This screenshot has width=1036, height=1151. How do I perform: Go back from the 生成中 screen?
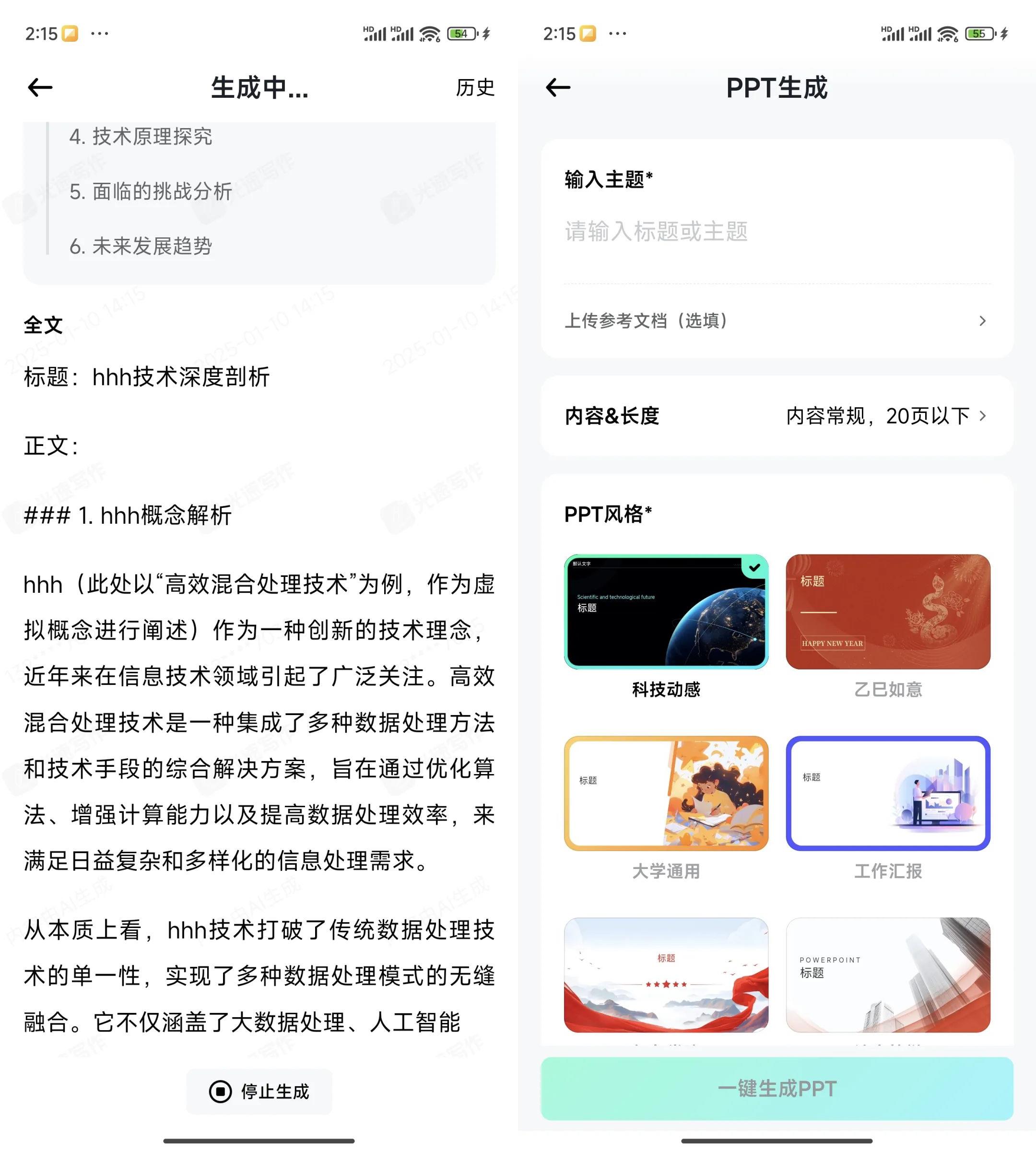click(x=40, y=87)
